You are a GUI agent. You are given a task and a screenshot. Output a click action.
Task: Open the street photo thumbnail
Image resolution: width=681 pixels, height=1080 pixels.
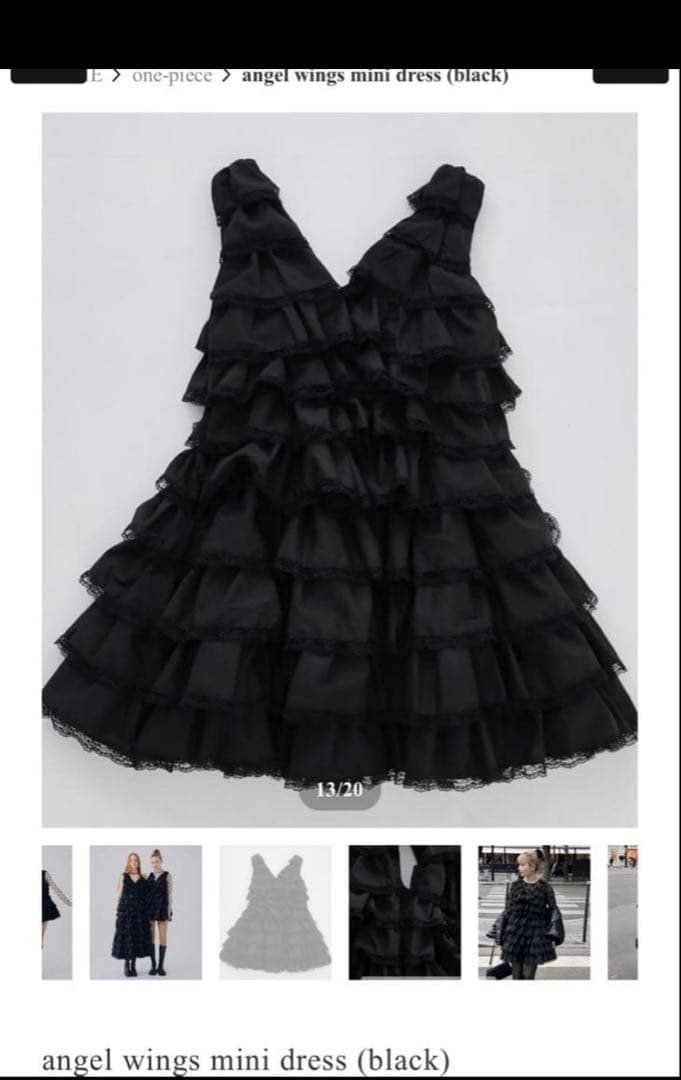[534, 912]
